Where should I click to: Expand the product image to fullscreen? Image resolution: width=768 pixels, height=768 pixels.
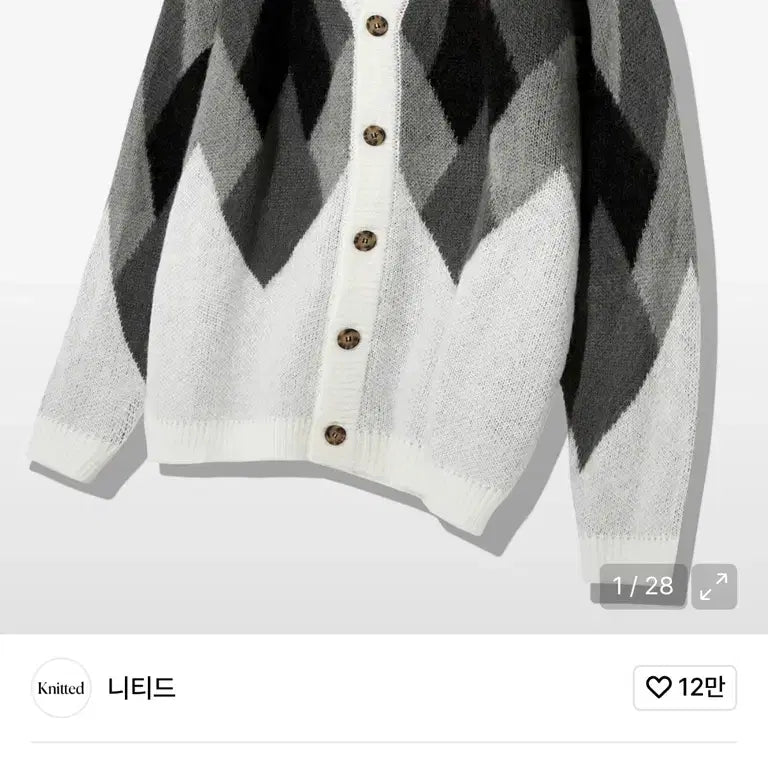[x=714, y=586]
